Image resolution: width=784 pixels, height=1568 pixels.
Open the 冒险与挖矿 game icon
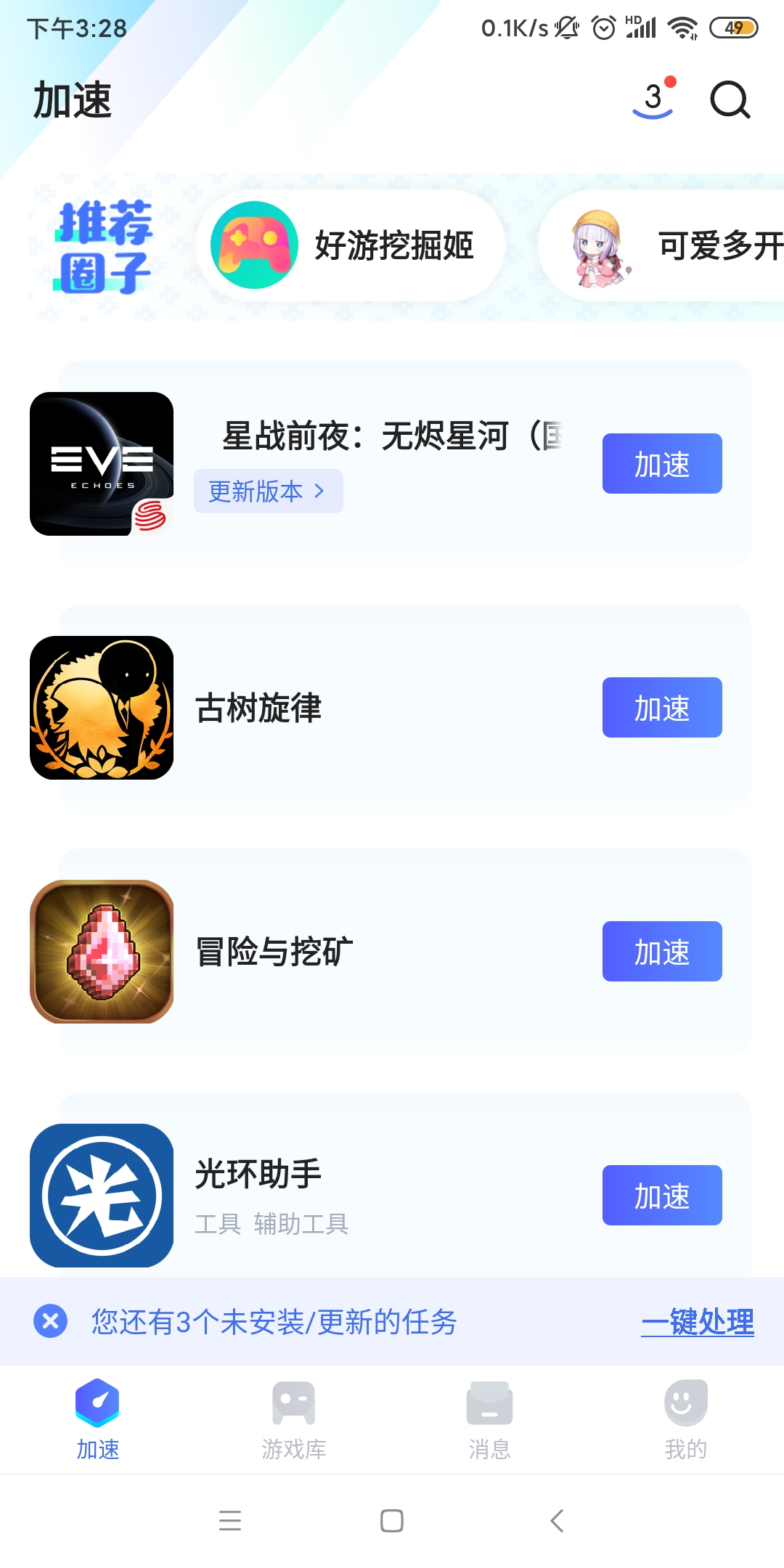click(102, 952)
